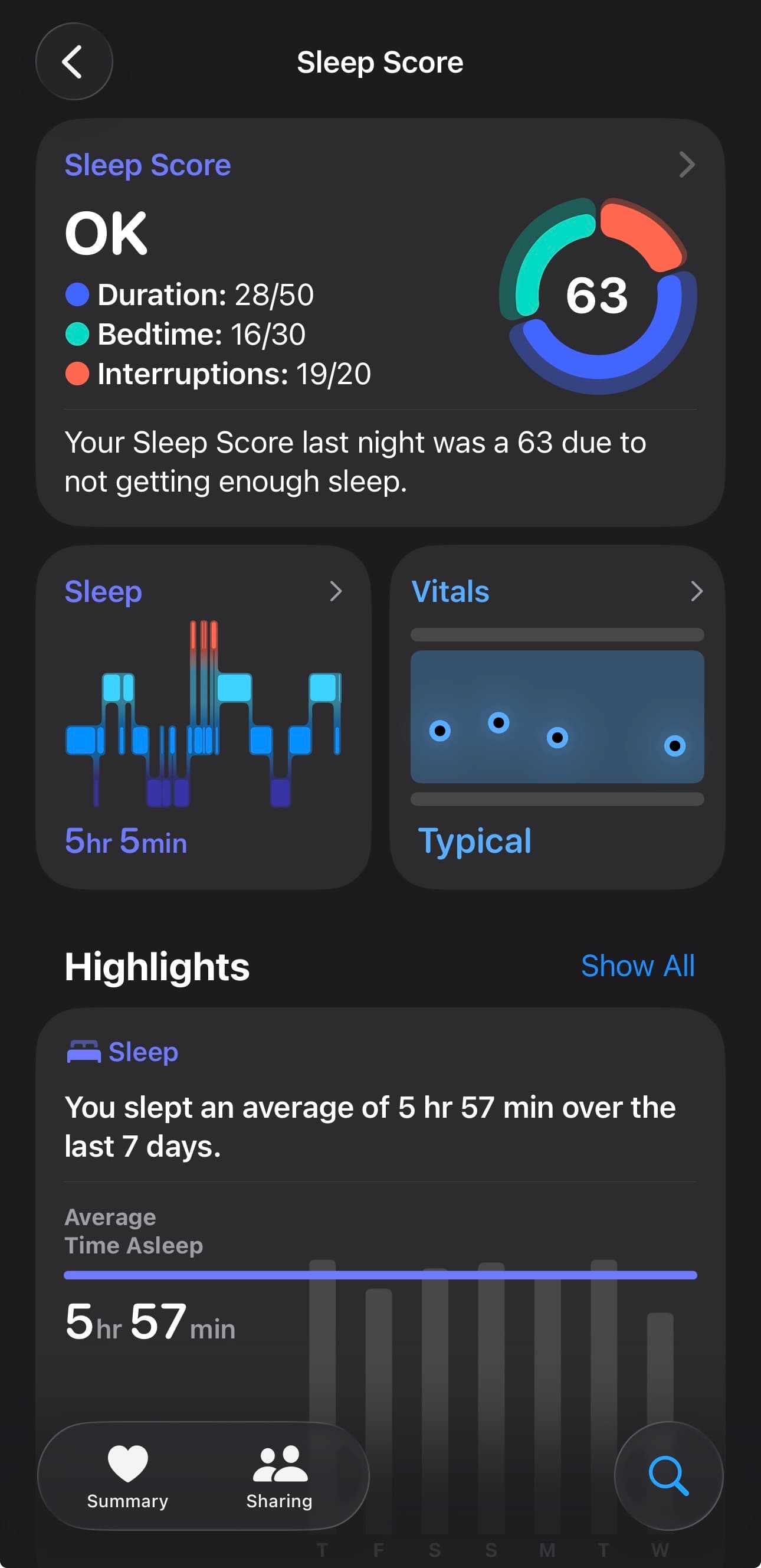Expand the Sleep card chevron

[336, 592]
